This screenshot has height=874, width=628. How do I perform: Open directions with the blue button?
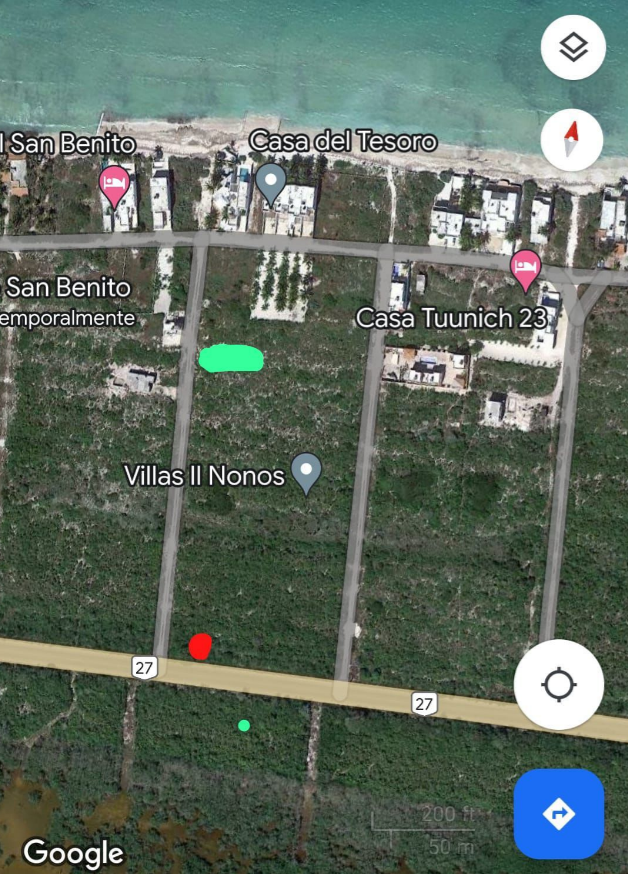(x=559, y=814)
